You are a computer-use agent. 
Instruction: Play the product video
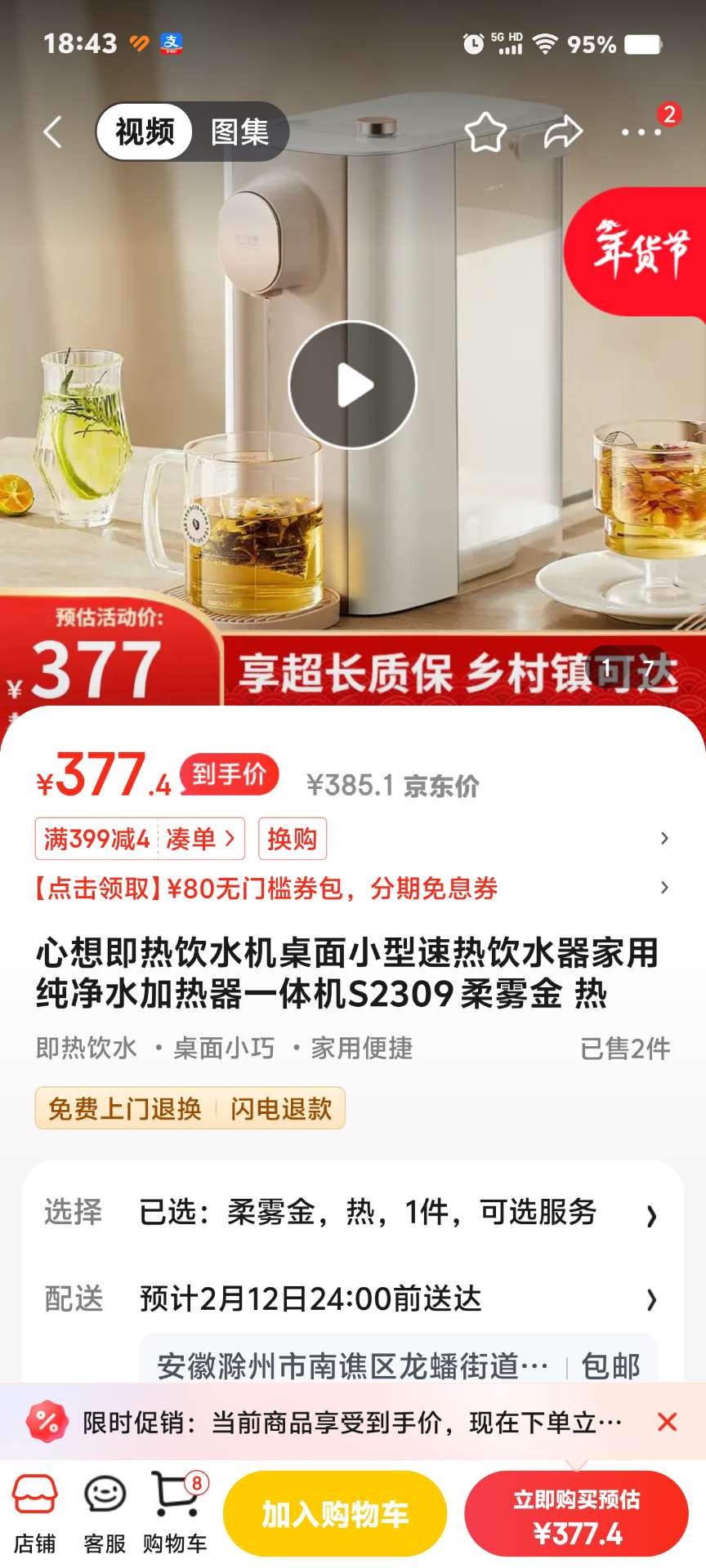(353, 385)
